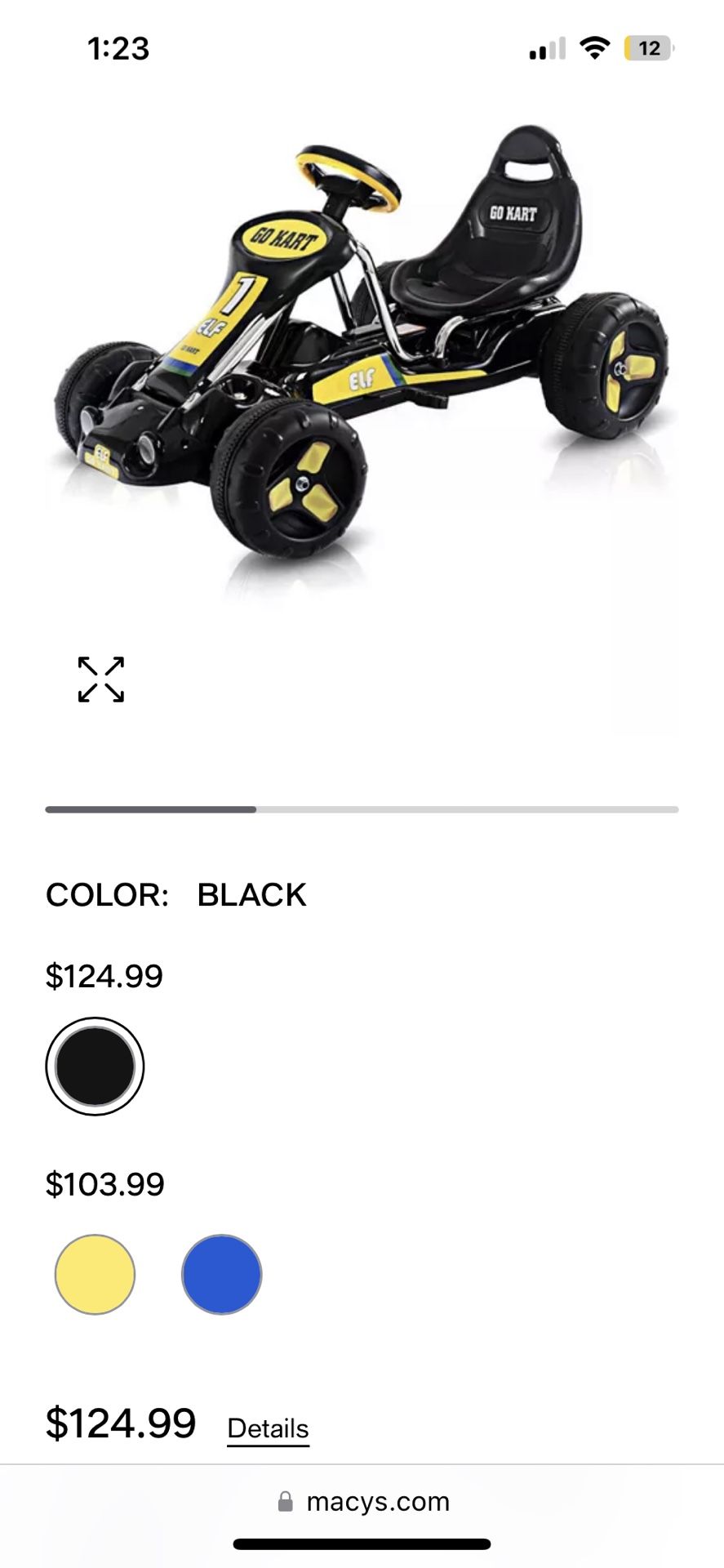Choose the yellow color option

[x=95, y=1274]
